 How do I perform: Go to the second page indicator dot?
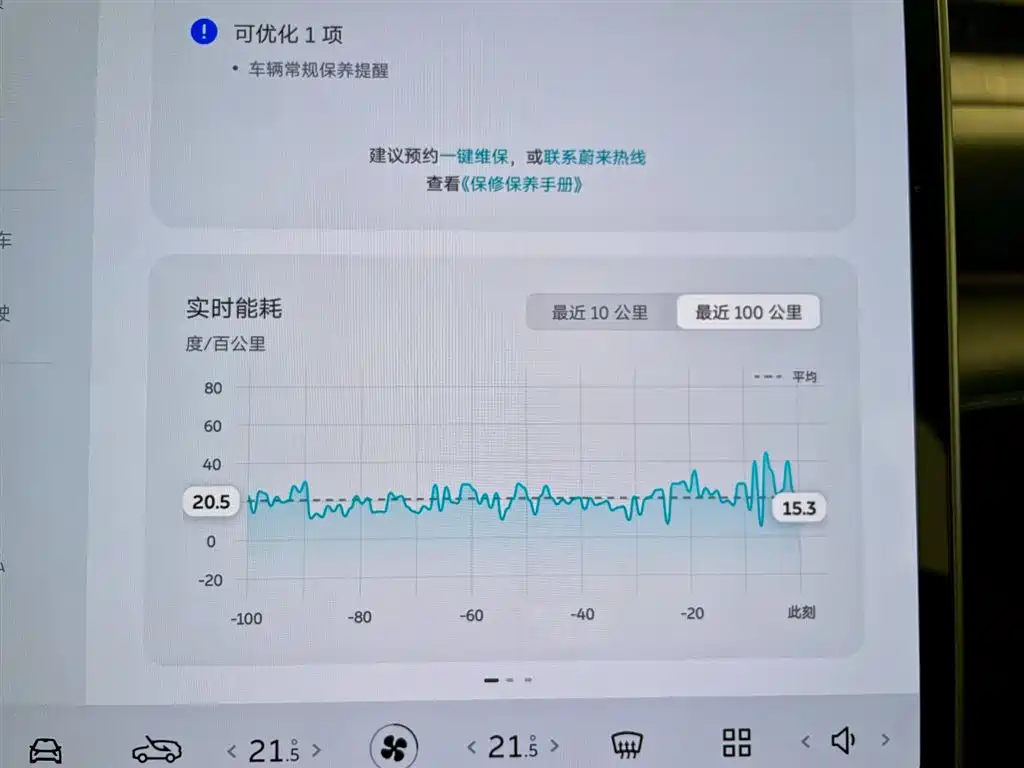coord(509,680)
